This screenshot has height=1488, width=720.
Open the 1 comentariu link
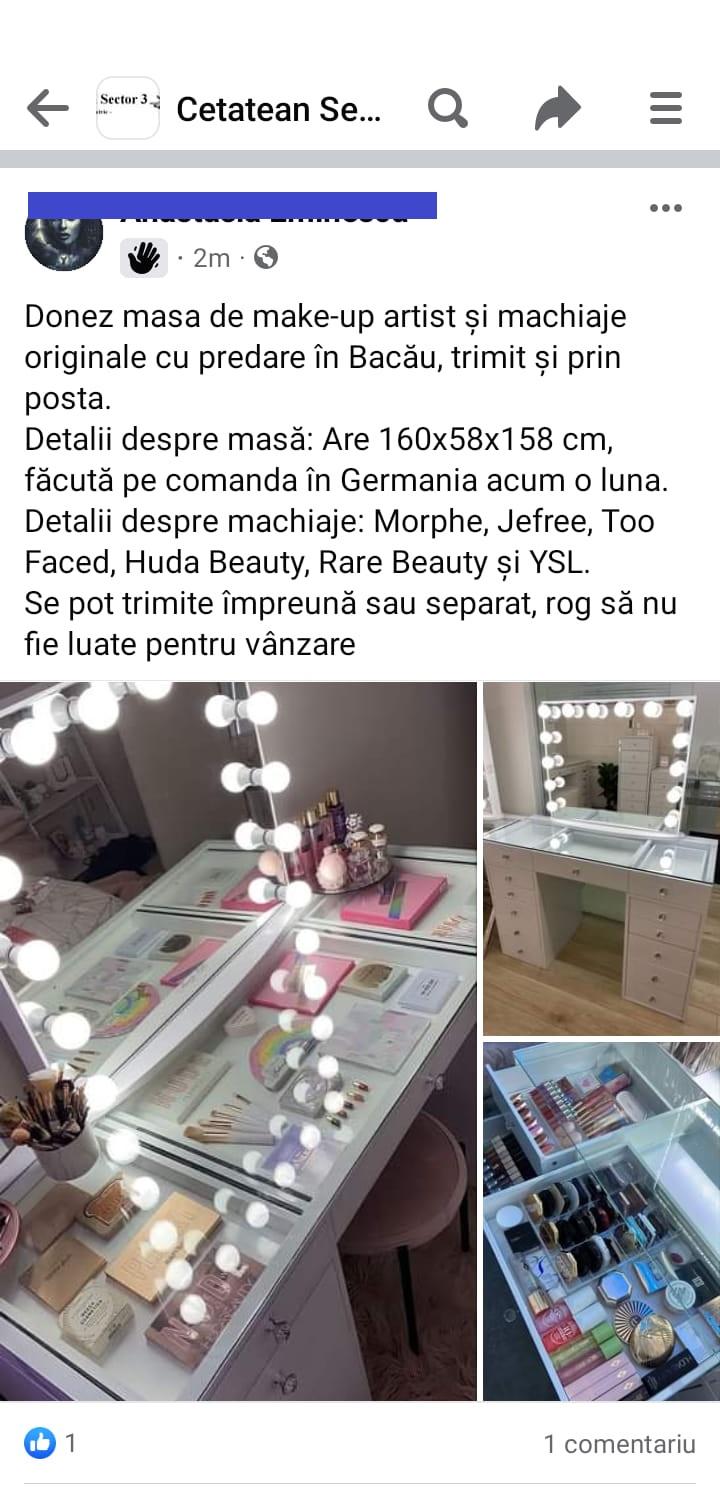[619, 1443]
